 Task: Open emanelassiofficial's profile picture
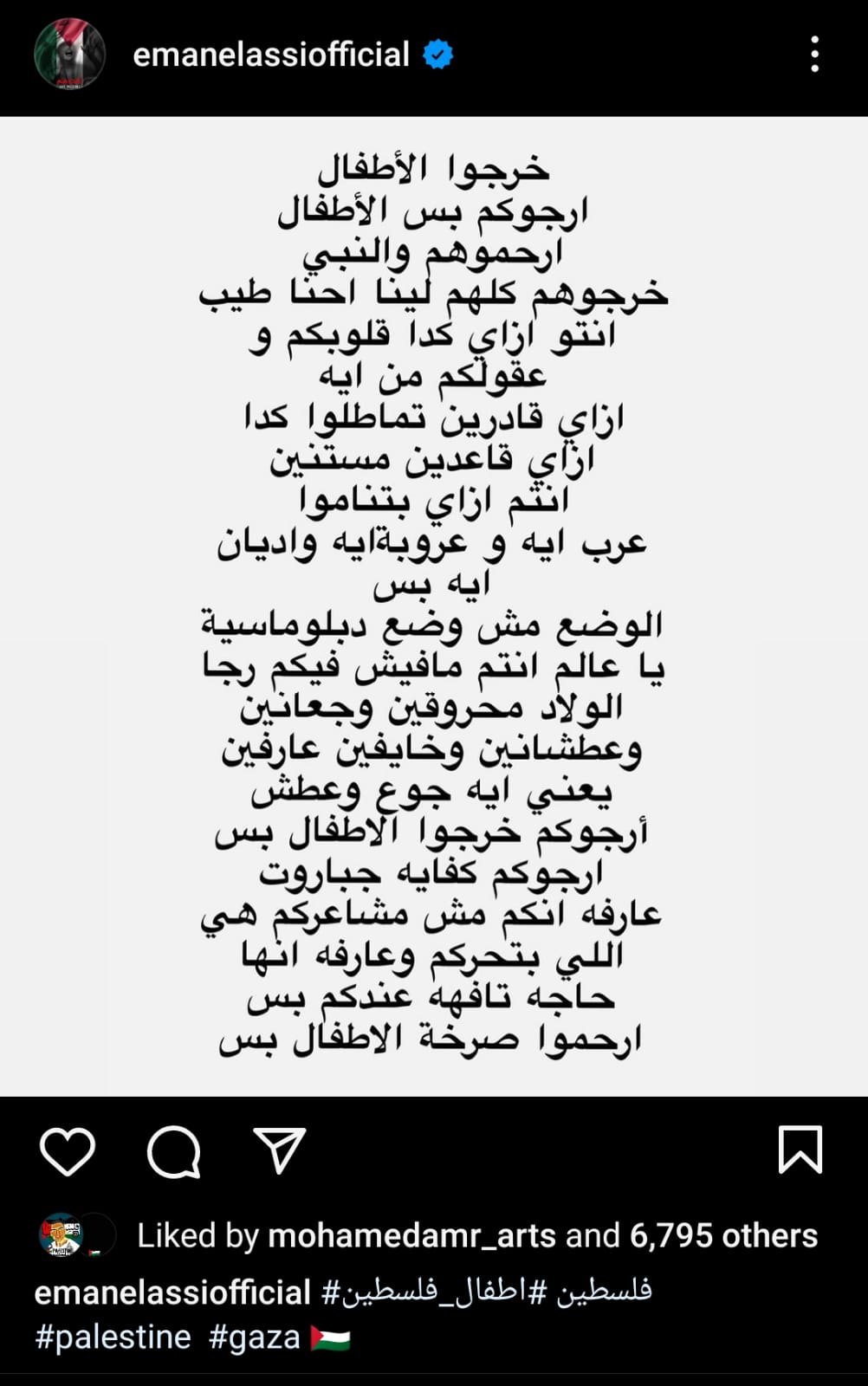click(x=69, y=55)
